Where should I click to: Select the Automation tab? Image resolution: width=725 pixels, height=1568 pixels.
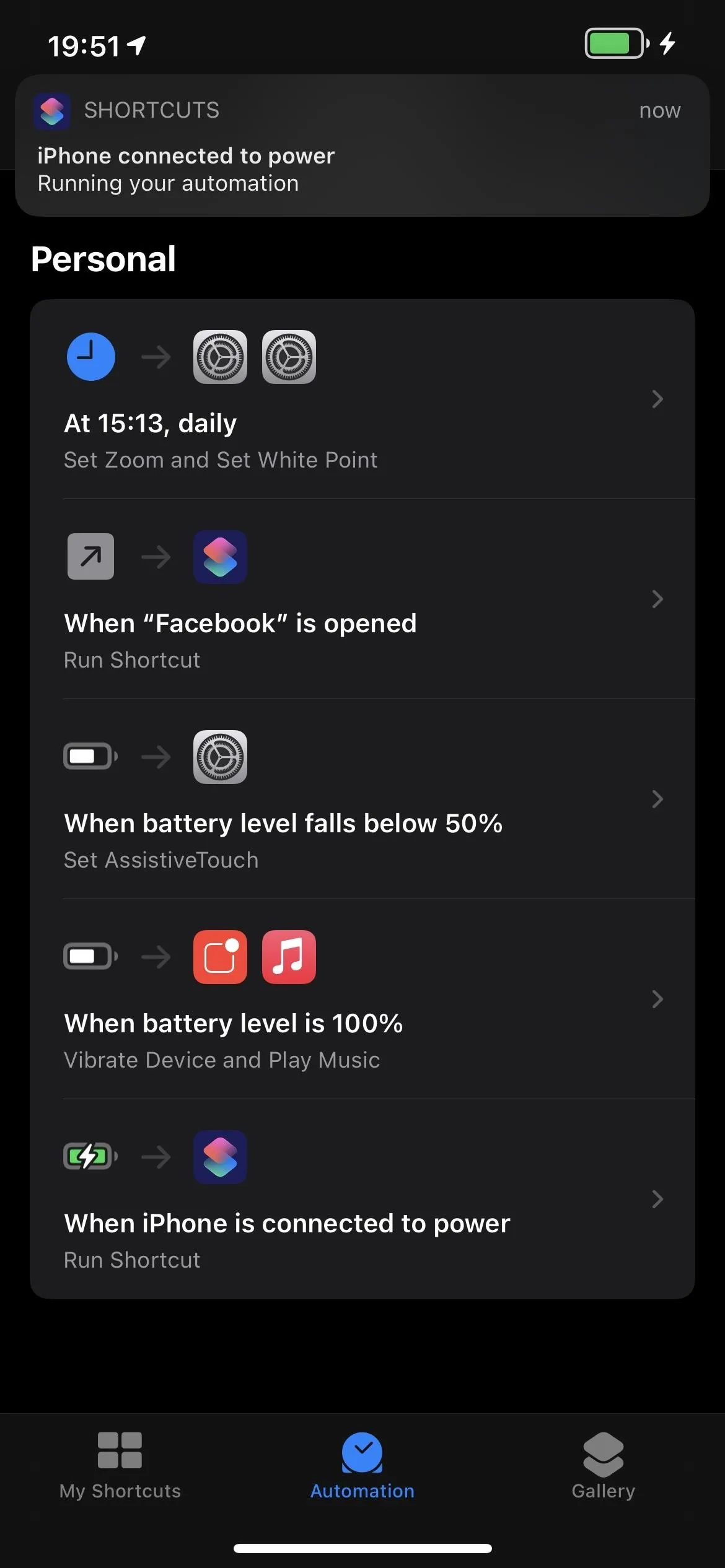pos(362,1466)
